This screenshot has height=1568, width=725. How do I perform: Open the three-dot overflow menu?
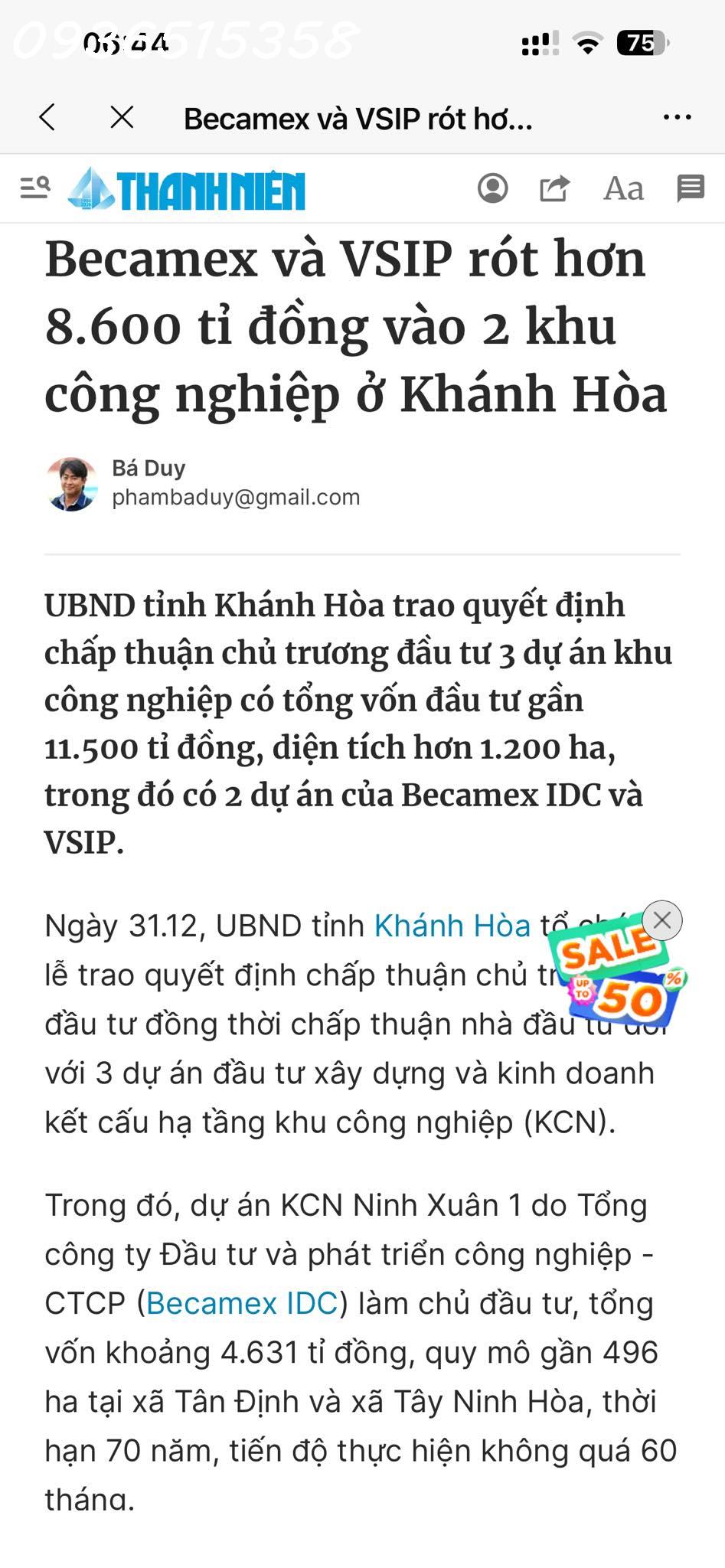677,118
